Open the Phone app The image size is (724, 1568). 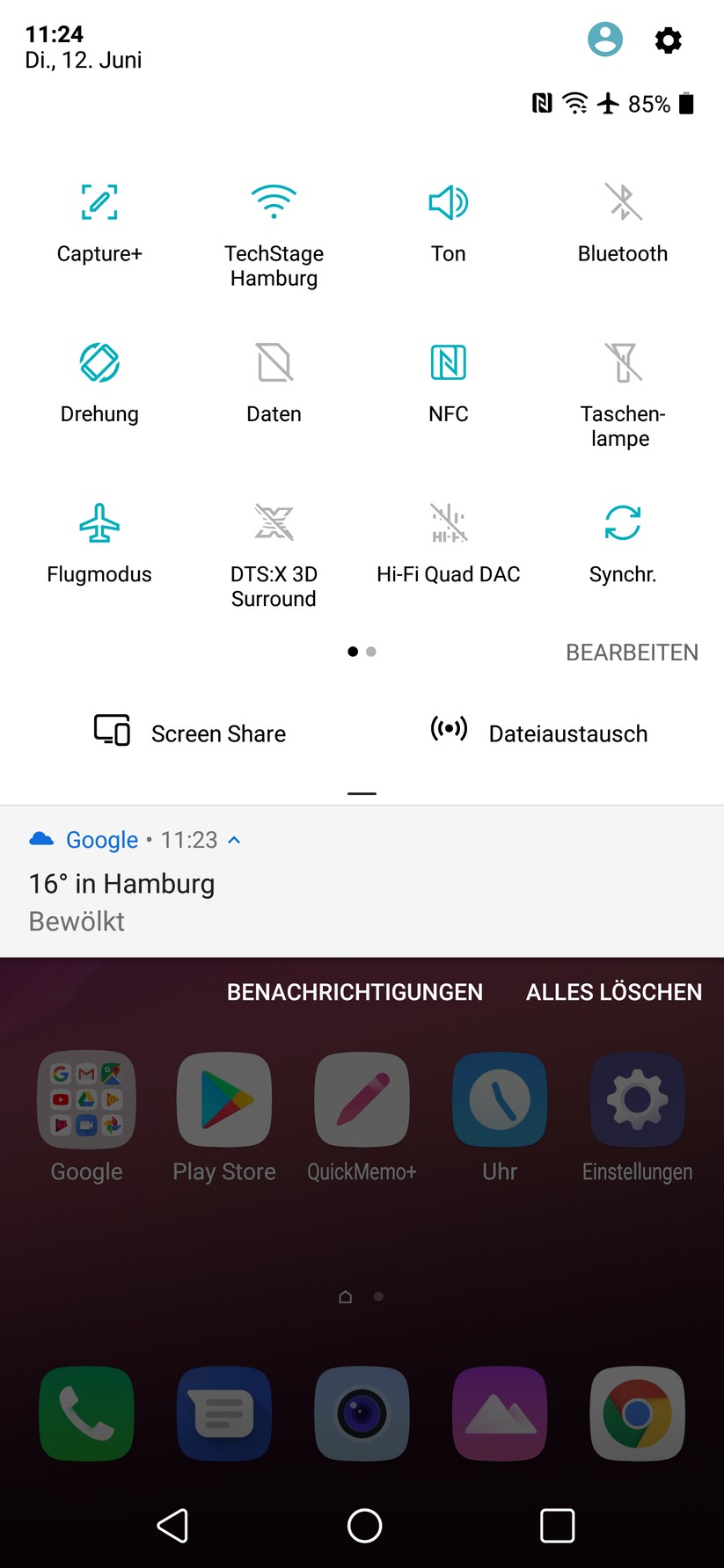(x=86, y=1414)
